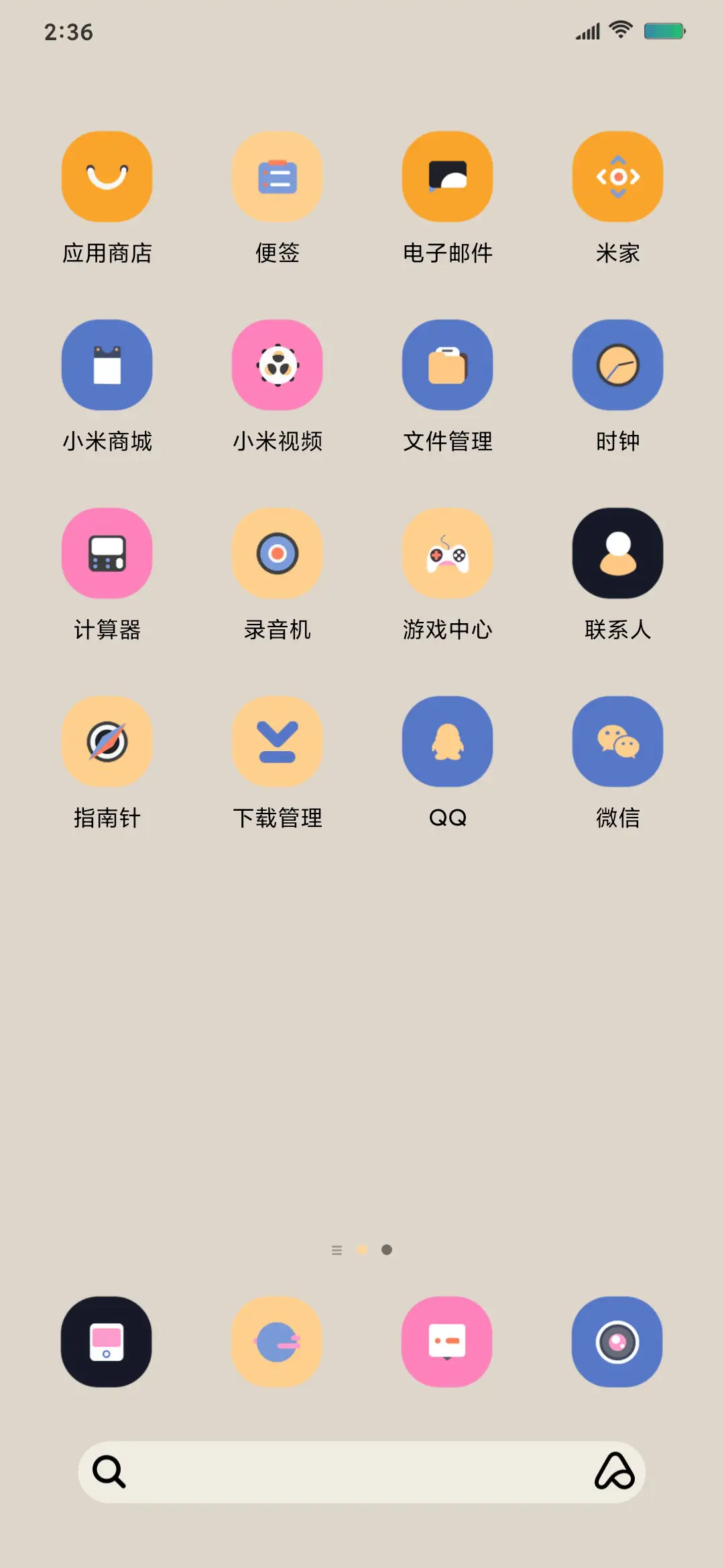Screen dimensions: 724x1568
Task: Launch the 便签 notes app
Action: [x=278, y=176]
